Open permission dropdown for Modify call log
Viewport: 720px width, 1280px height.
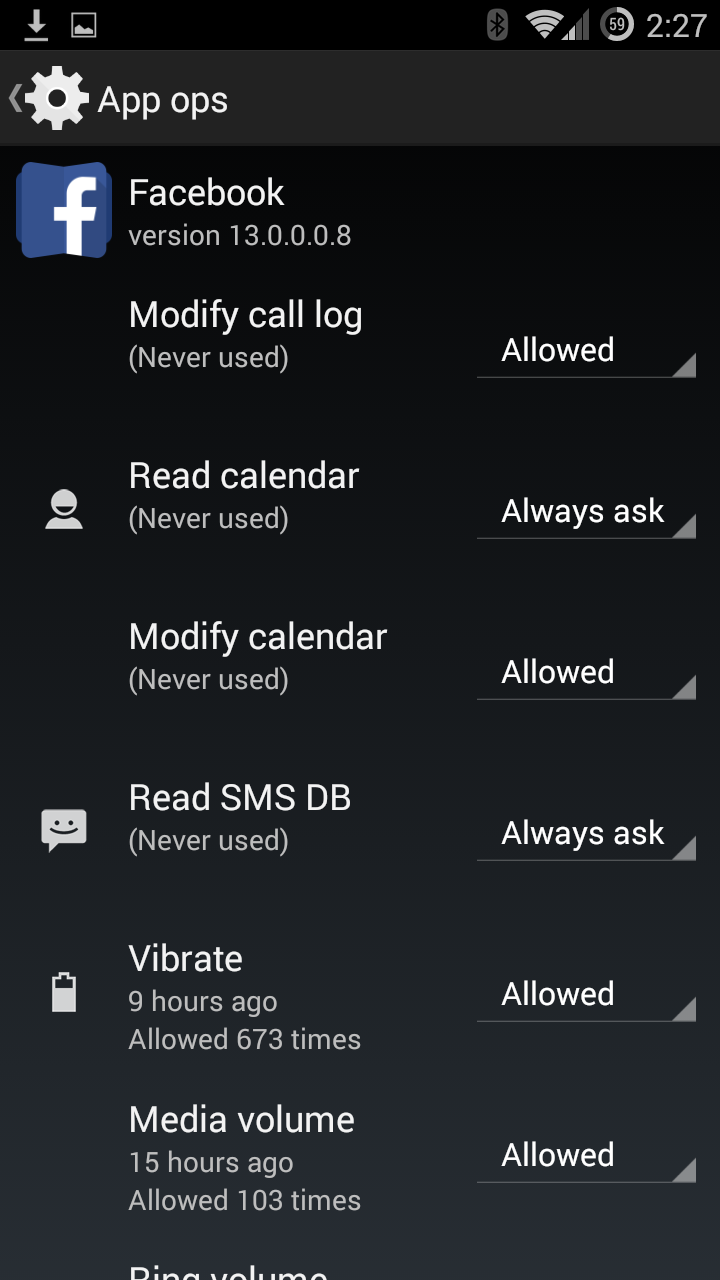585,351
